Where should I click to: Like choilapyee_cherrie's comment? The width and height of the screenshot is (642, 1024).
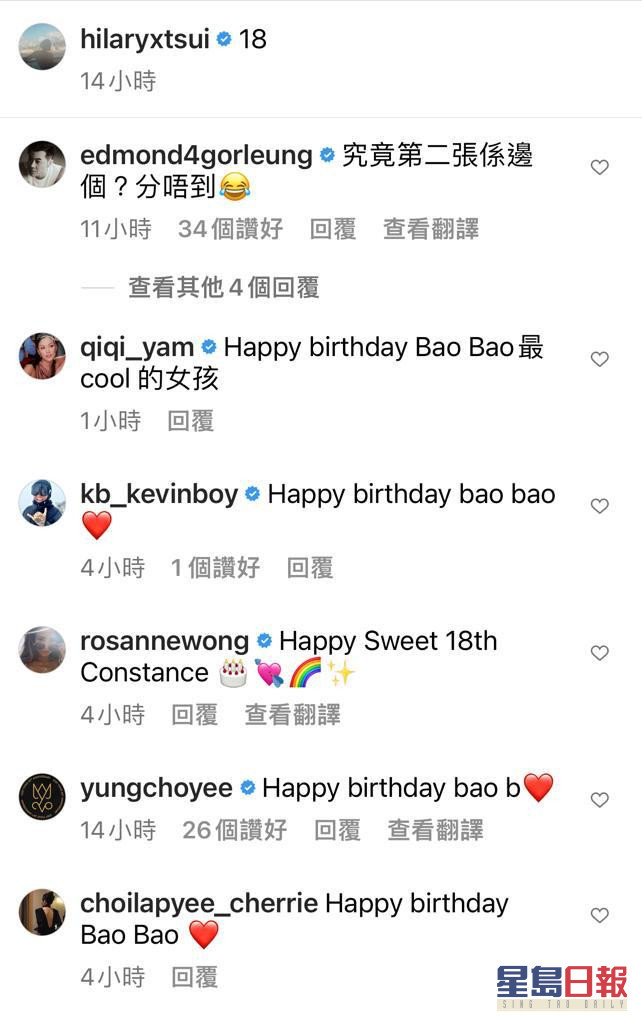599,915
